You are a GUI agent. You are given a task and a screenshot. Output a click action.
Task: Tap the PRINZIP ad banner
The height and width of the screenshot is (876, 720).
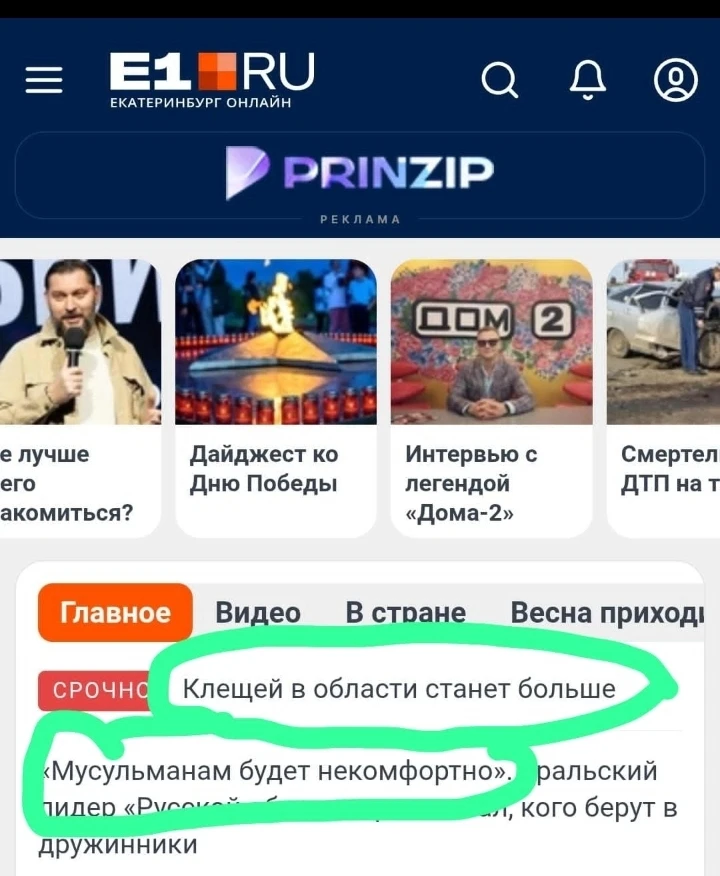click(x=360, y=174)
